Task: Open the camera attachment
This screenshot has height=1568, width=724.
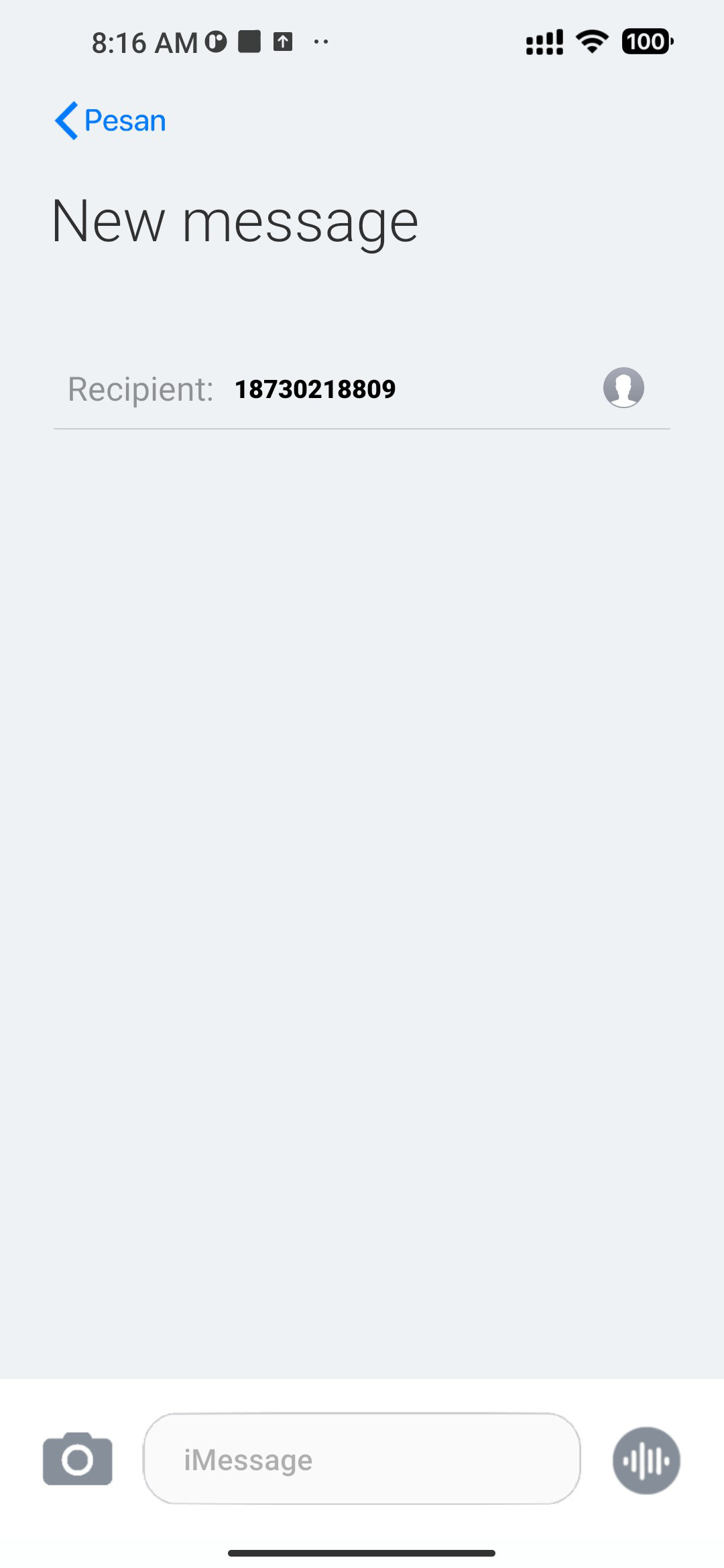Action: 78,1459
